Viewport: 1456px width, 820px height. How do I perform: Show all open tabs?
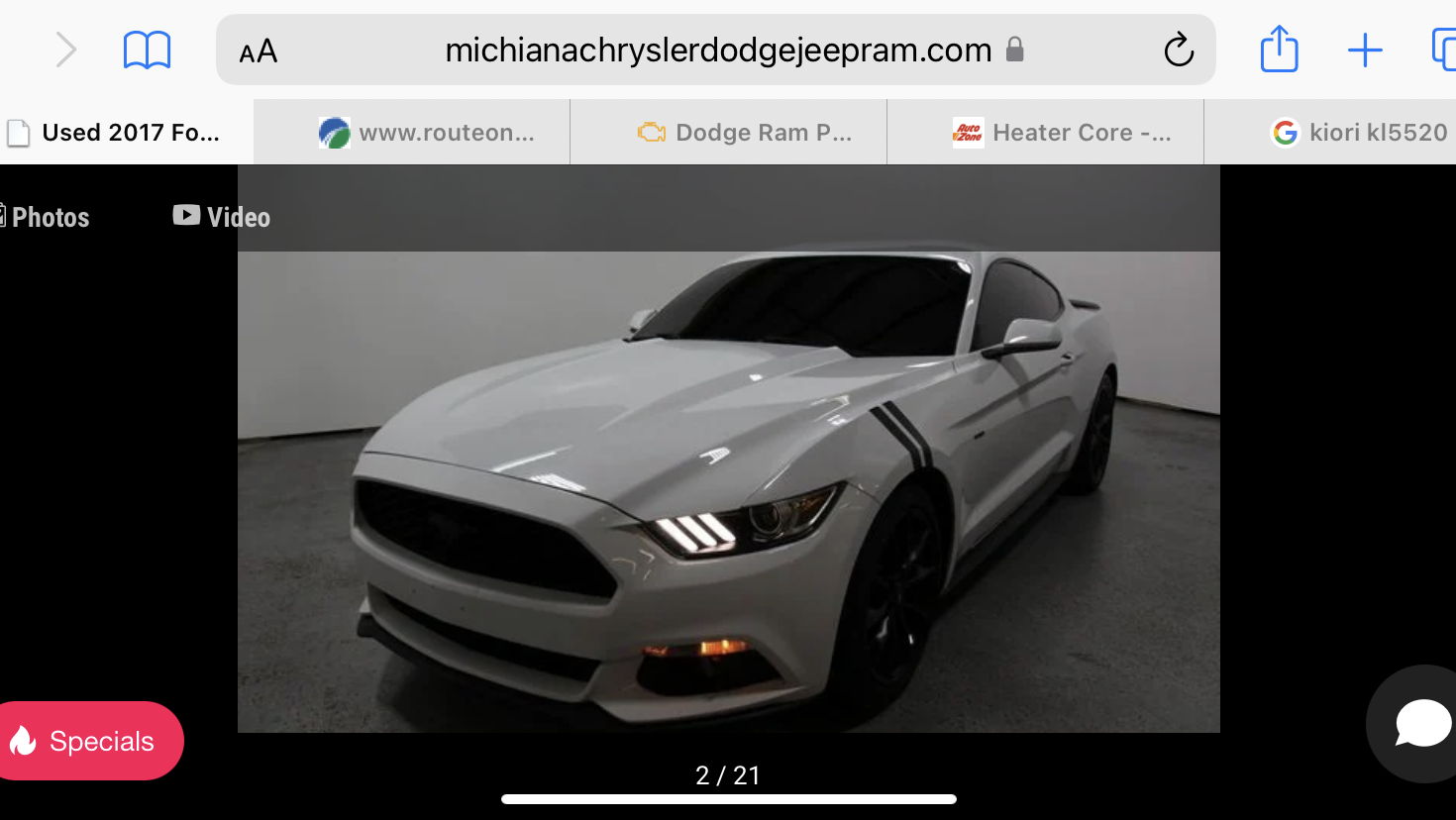click(1442, 50)
